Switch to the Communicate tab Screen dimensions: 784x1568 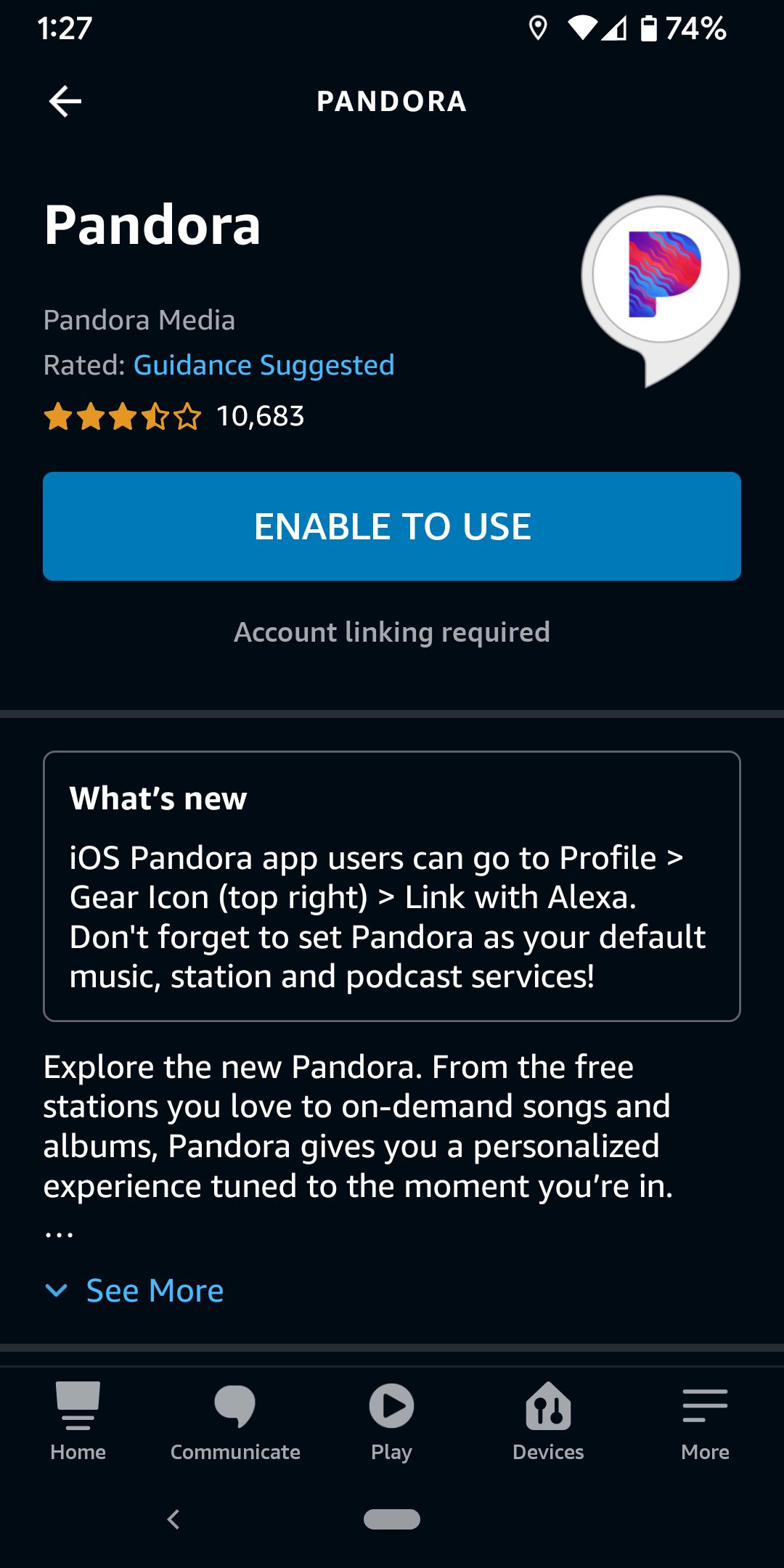(235, 1421)
